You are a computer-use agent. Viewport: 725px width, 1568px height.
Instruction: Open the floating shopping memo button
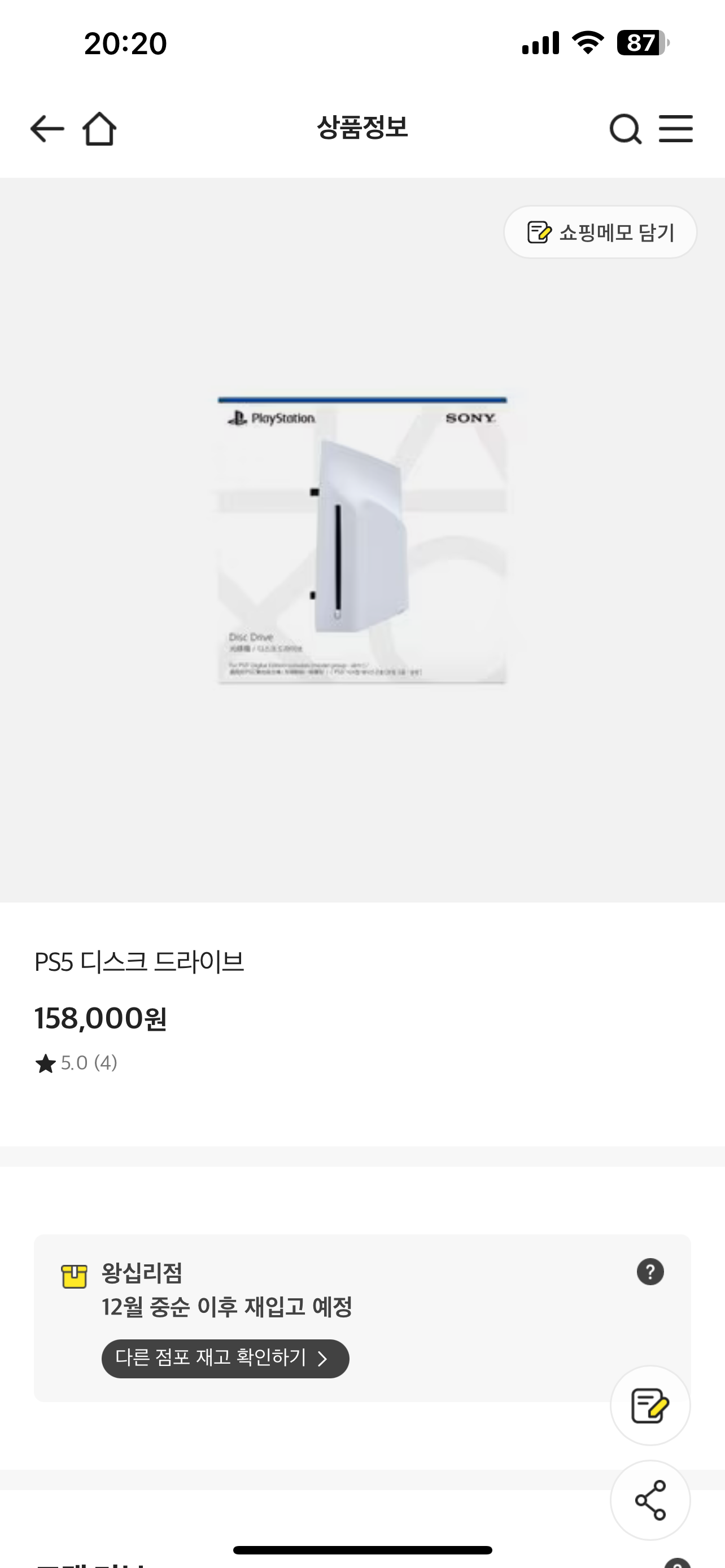click(x=649, y=1405)
